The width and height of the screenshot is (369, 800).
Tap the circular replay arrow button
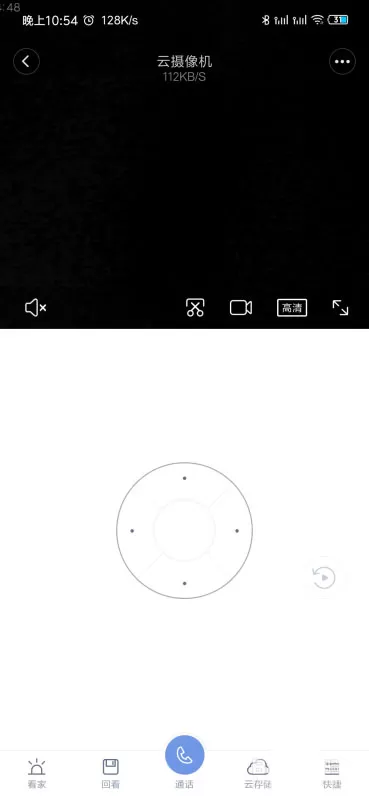(324, 578)
